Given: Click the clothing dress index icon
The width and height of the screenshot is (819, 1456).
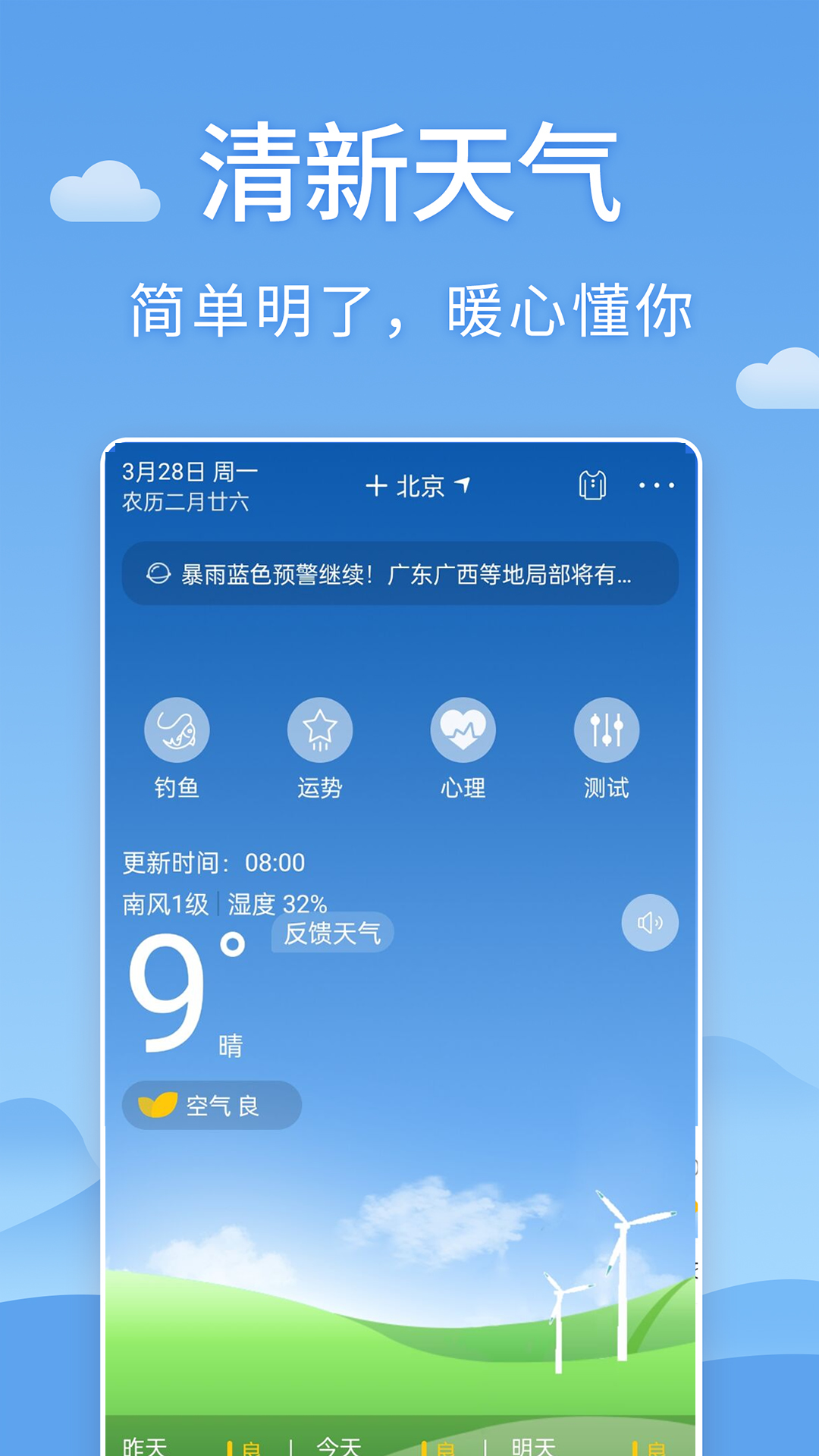Looking at the screenshot, I should 593,486.
